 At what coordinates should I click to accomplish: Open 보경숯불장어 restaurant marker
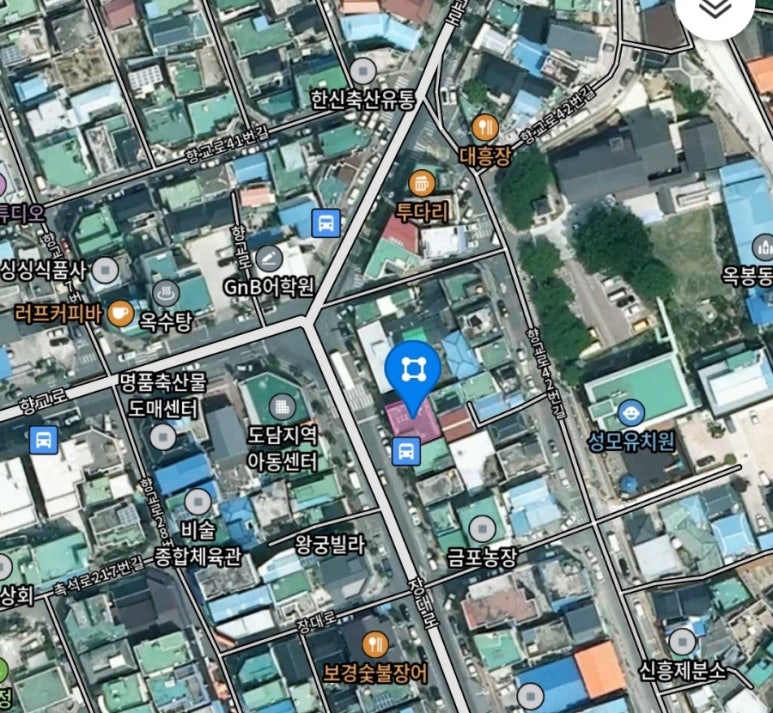377,644
